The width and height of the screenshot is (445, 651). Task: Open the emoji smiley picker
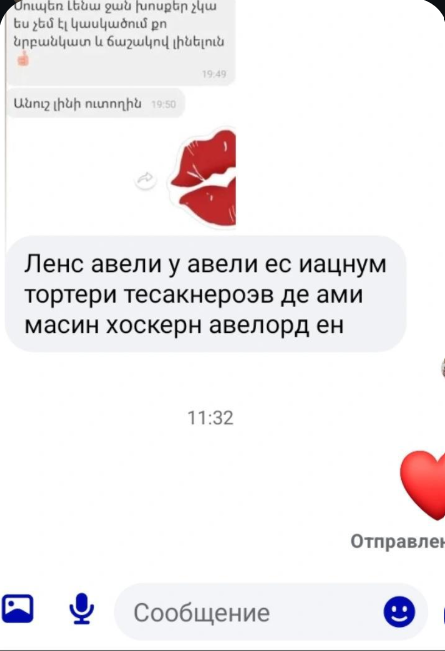(399, 612)
